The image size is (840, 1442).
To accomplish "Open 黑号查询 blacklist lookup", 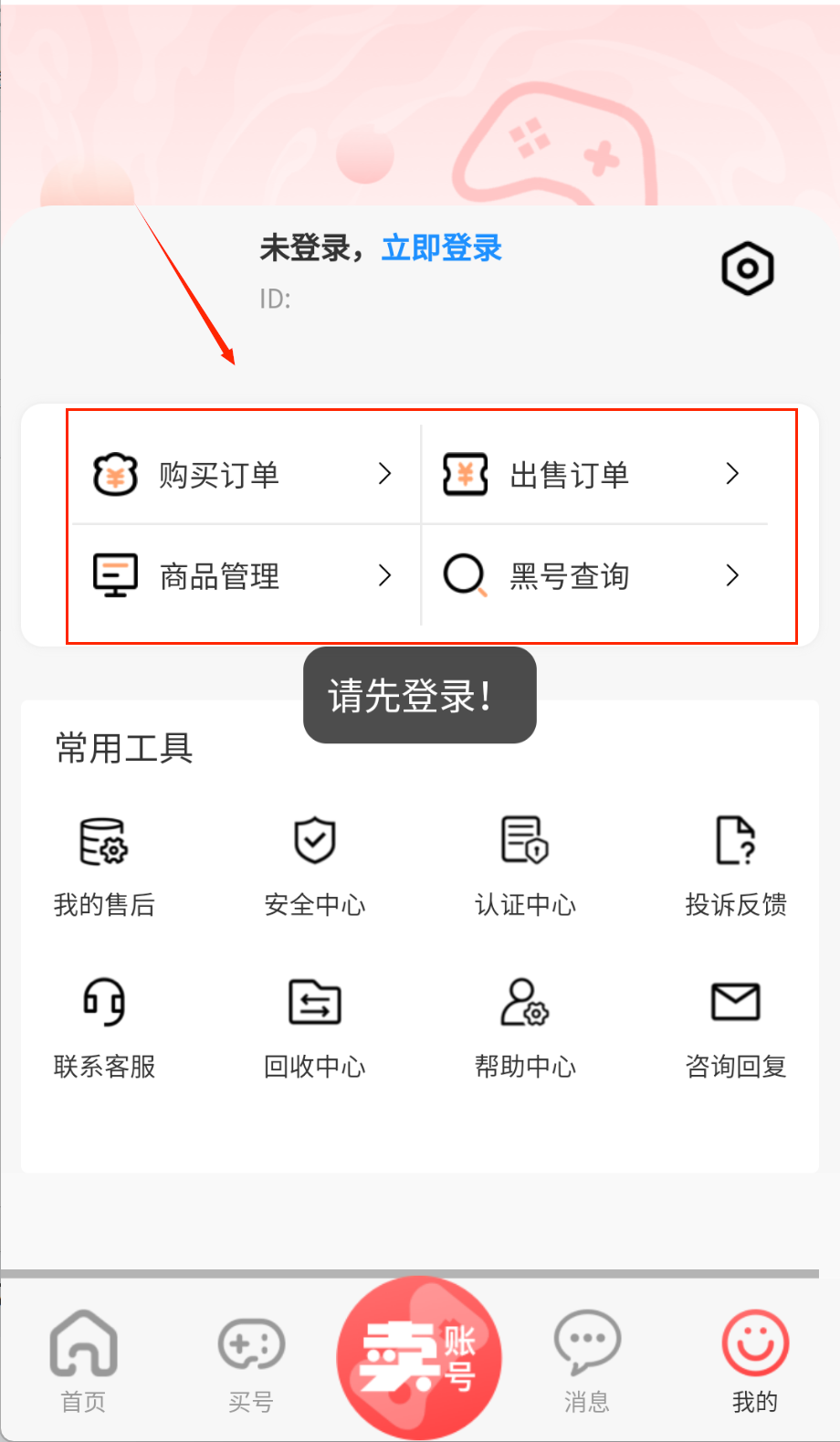I will click(593, 576).
